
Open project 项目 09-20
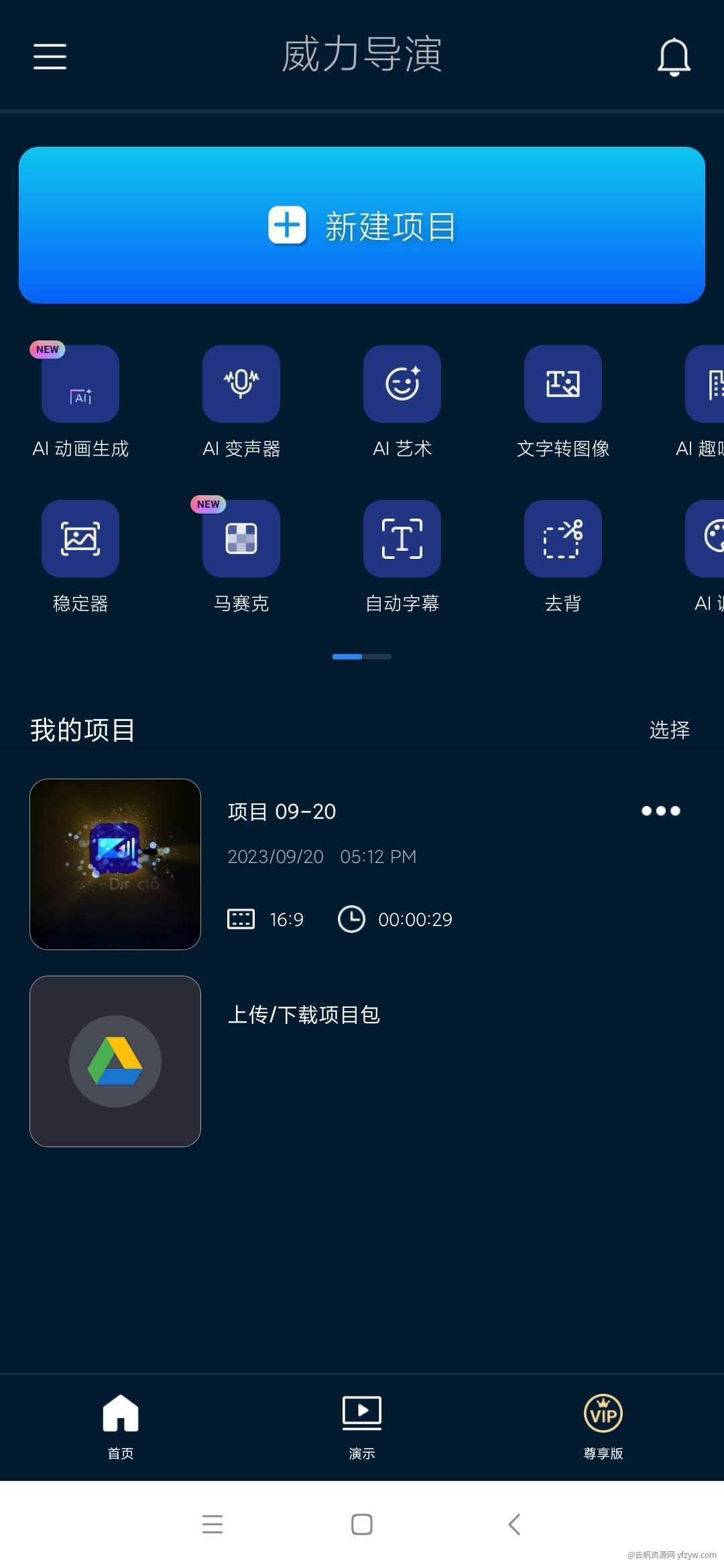click(x=115, y=864)
